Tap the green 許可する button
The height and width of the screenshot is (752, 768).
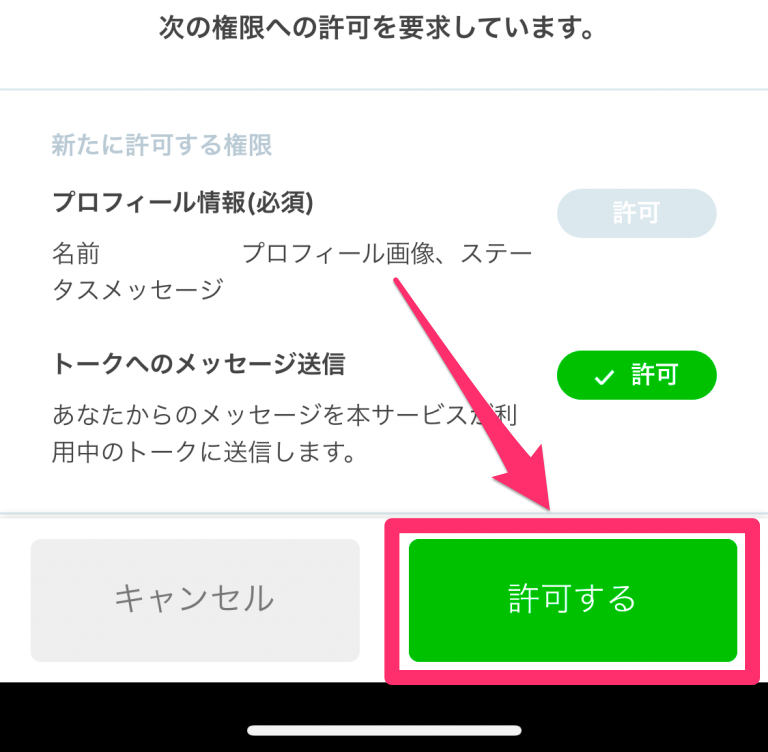tap(572, 600)
